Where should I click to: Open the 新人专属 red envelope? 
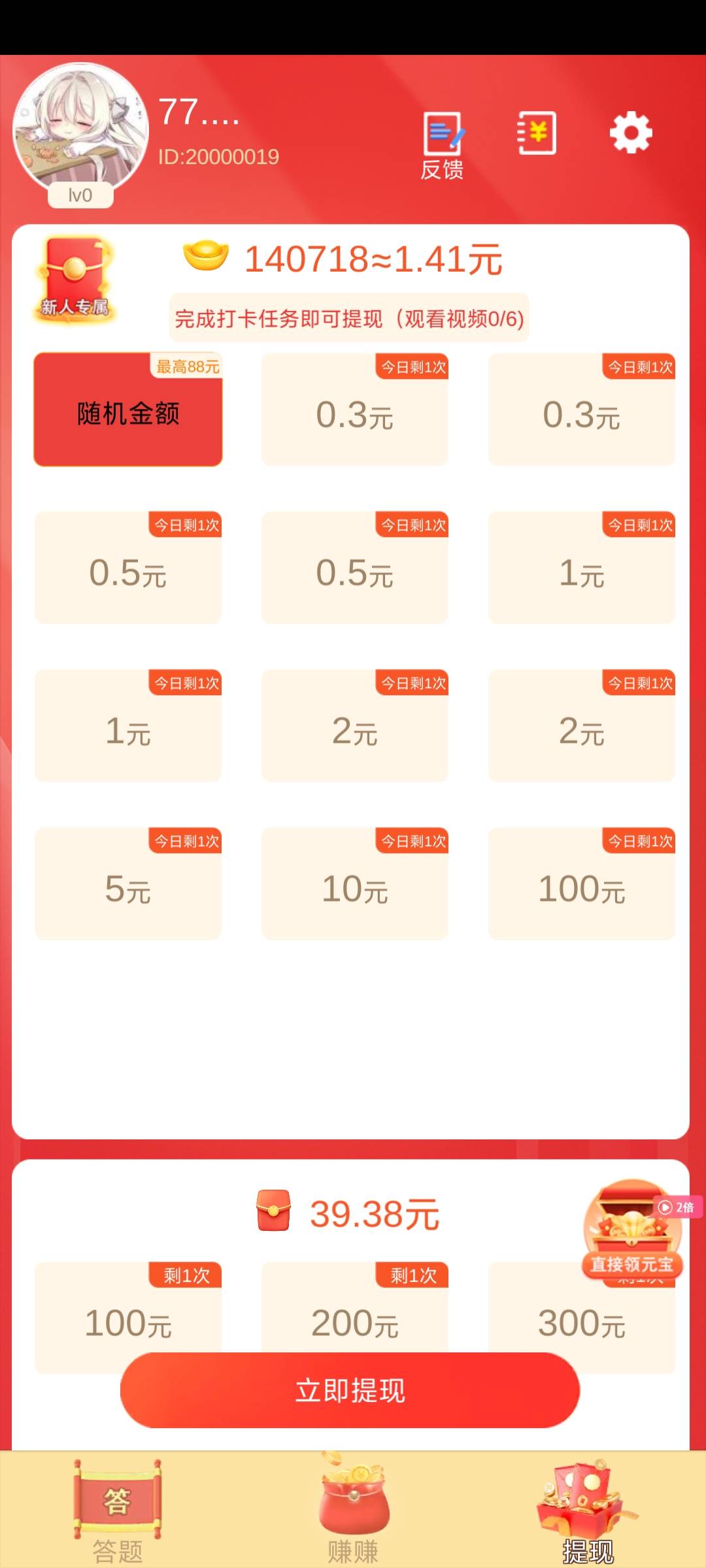[74, 280]
